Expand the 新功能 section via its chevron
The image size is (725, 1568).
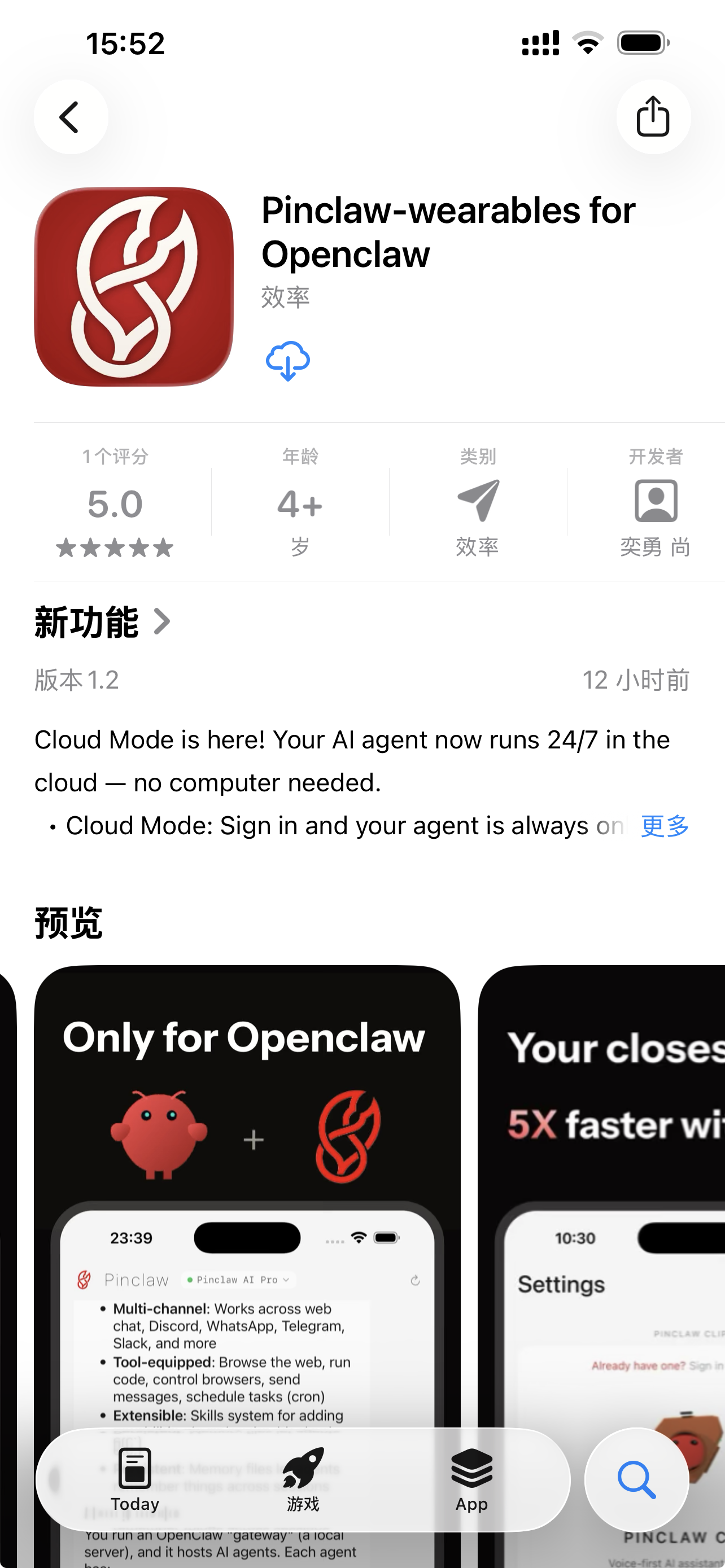click(x=163, y=622)
